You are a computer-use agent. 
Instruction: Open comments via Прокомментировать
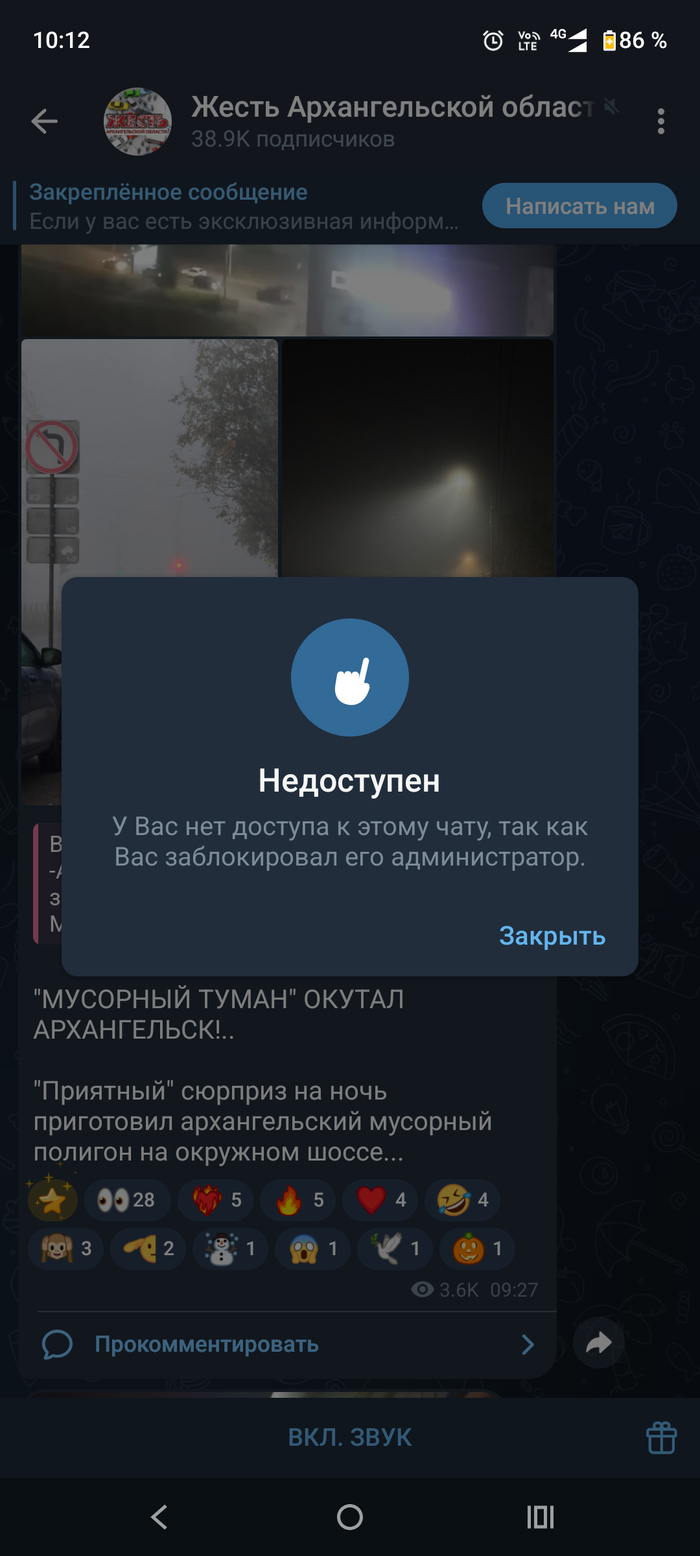[x=206, y=1344]
